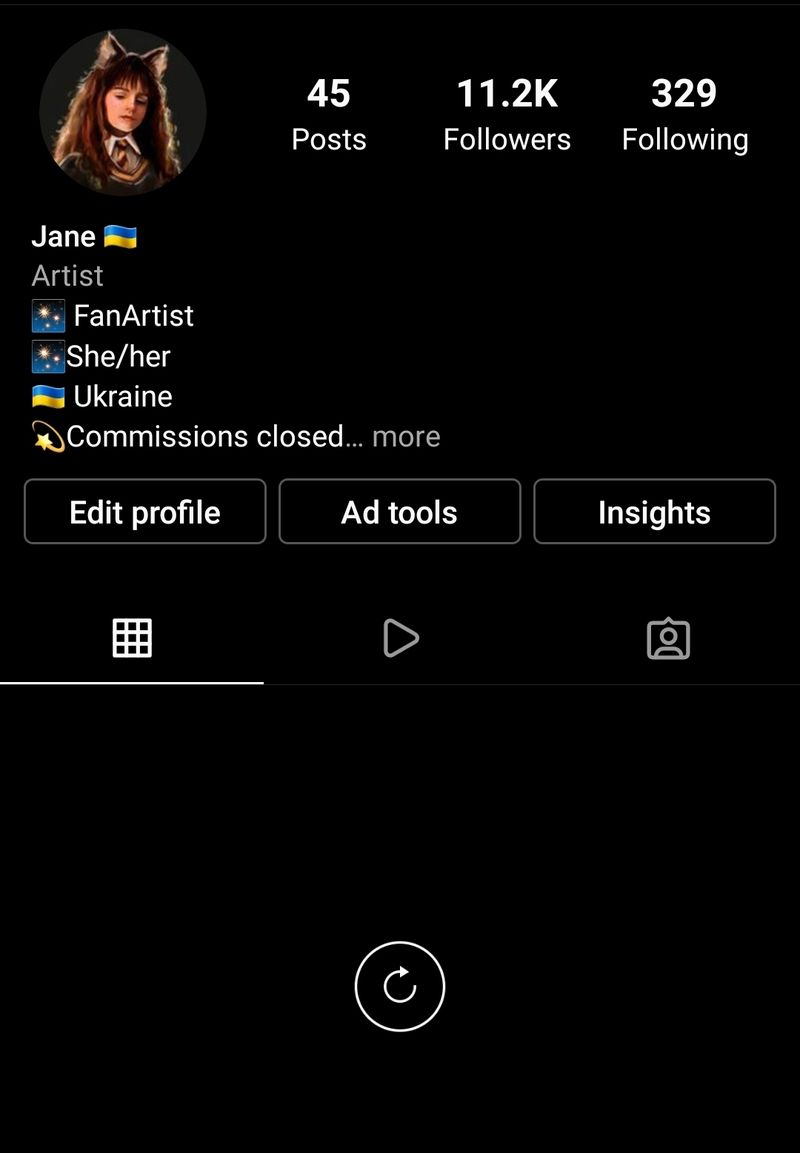Viewport: 800px width, 1153px height.
Task: Open the Following list
Action: coord(684,115)
